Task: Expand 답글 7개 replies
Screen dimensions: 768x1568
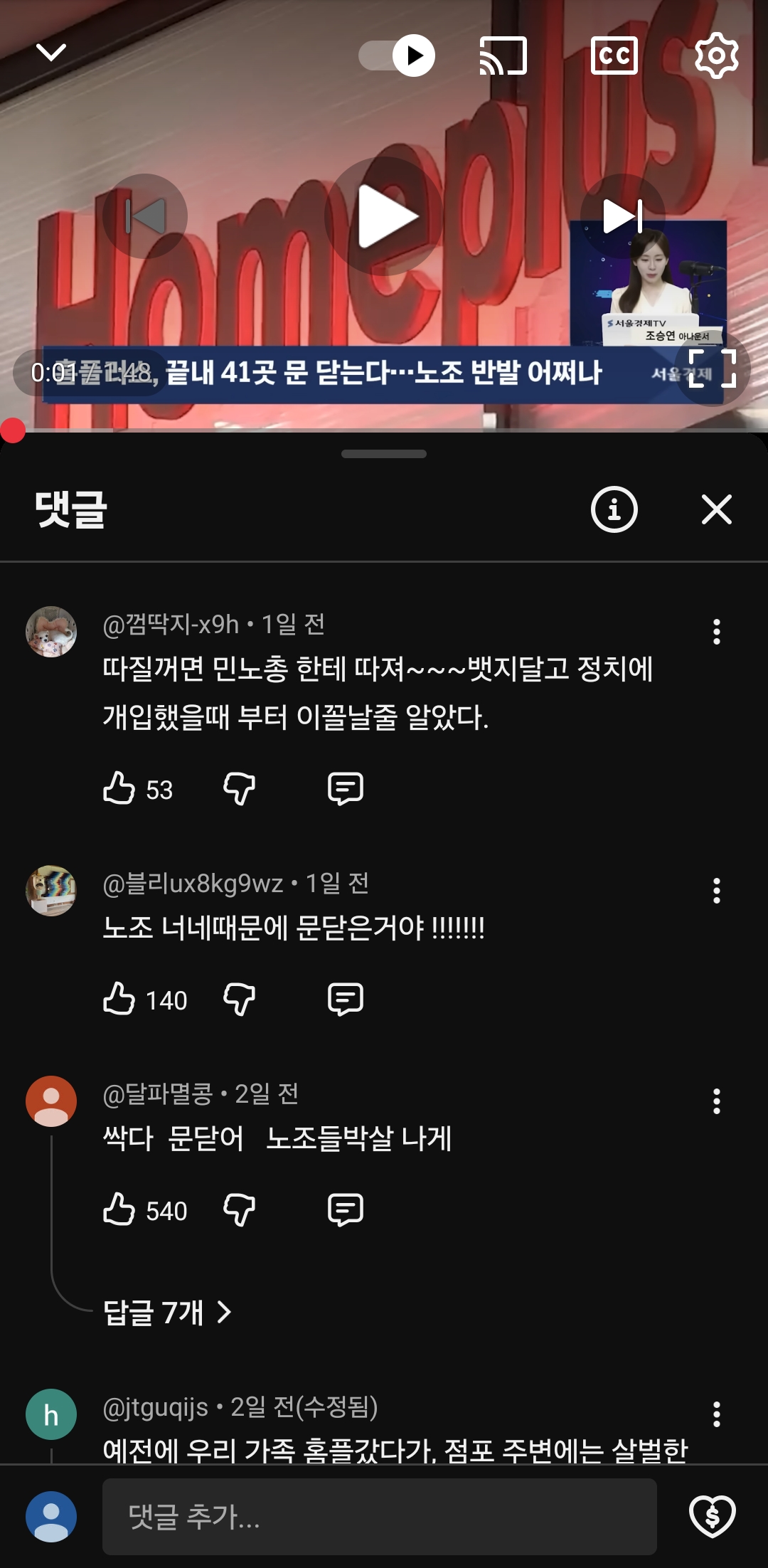Action: click(168, 1312)
